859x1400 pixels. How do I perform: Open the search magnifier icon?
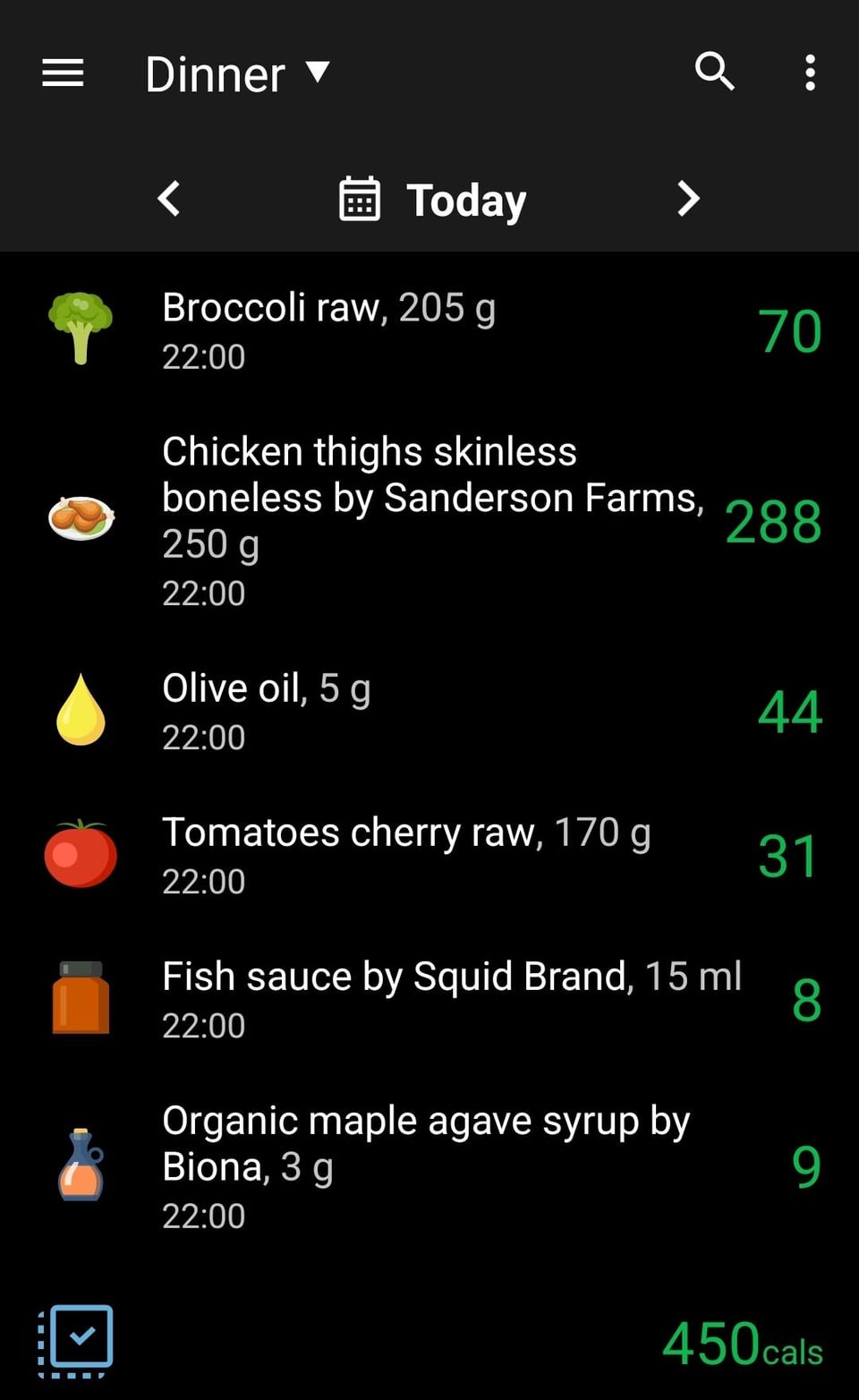pyautogui.click(x=715, y=71)
